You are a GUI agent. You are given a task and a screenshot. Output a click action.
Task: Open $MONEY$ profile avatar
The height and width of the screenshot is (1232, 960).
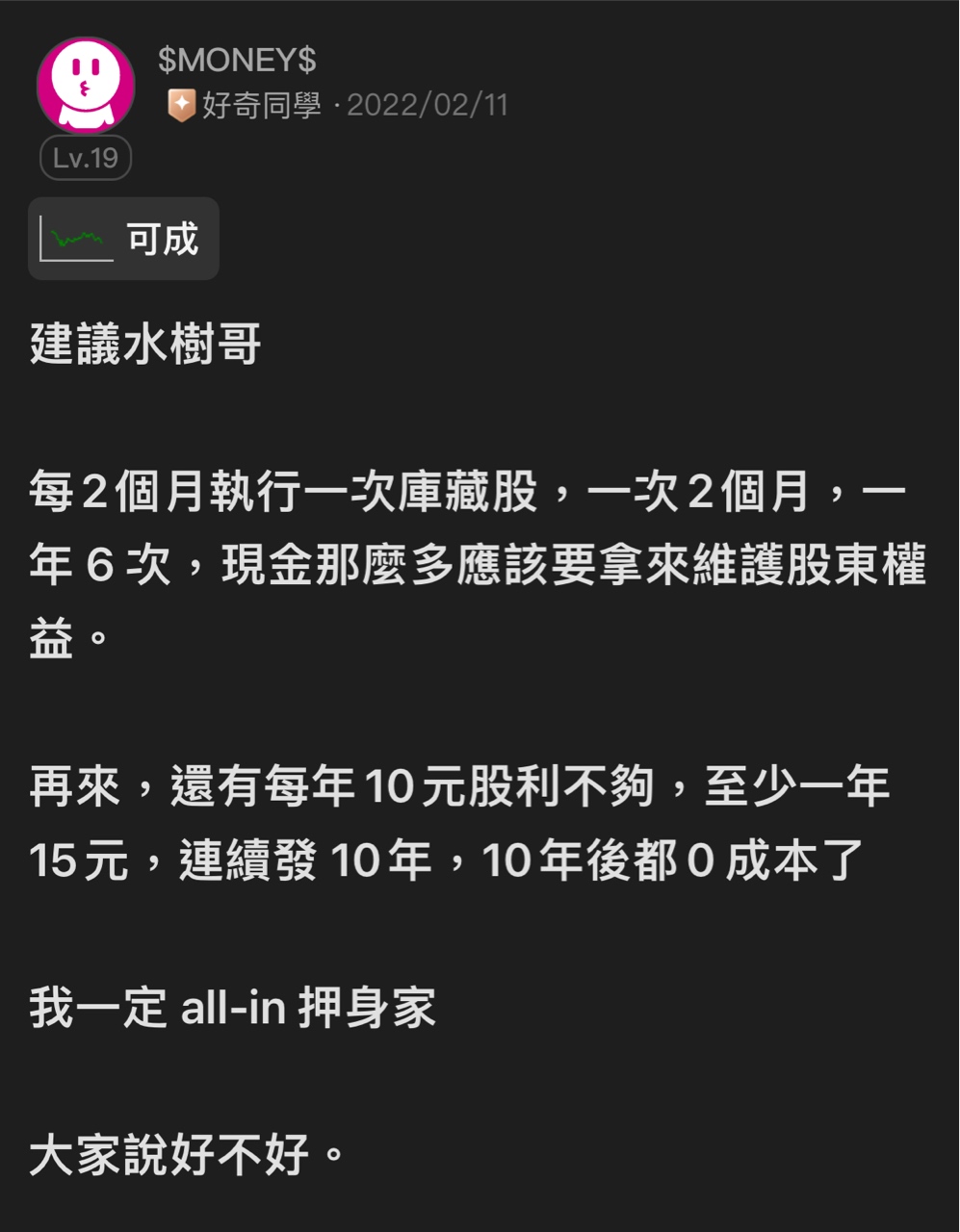(x=85, y=85)
